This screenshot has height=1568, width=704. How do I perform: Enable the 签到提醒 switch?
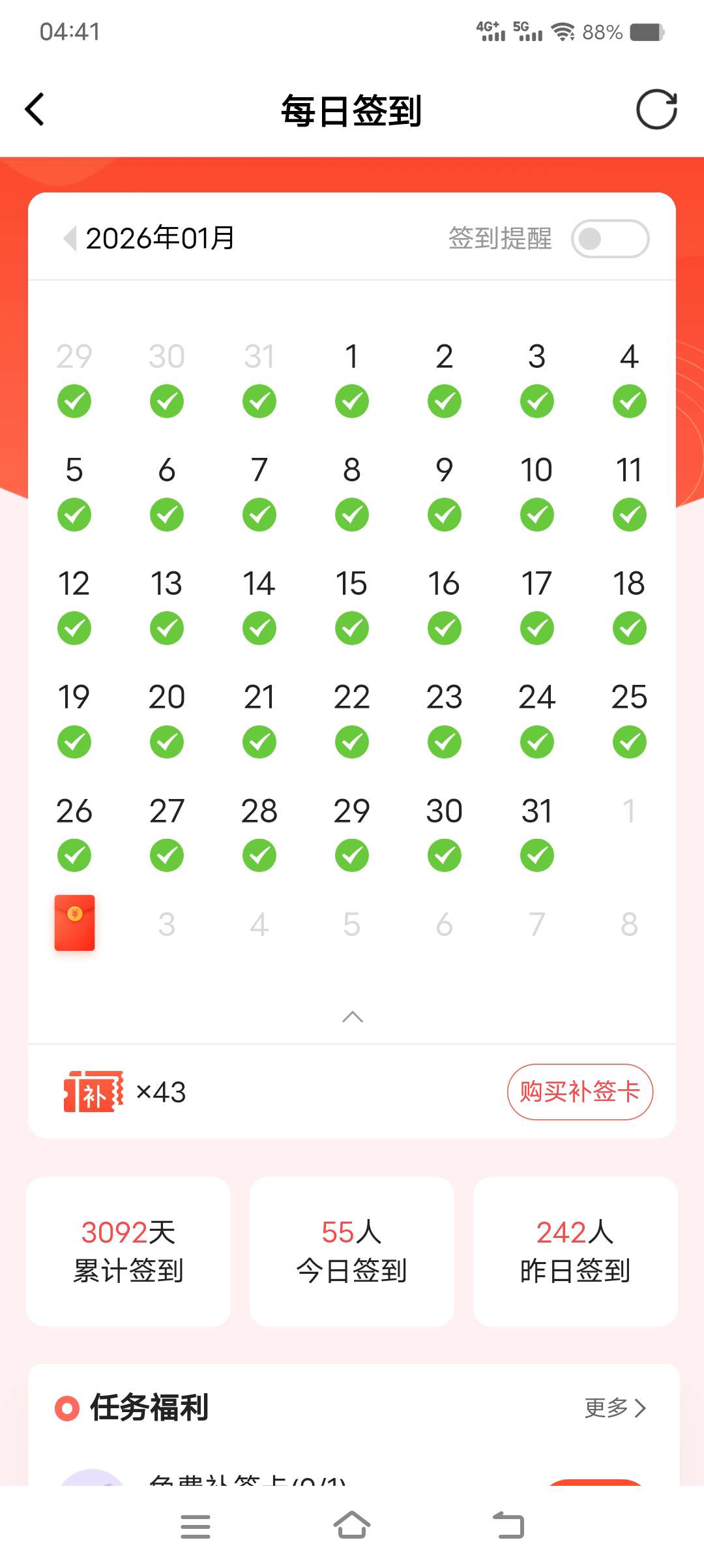point(609,239)
